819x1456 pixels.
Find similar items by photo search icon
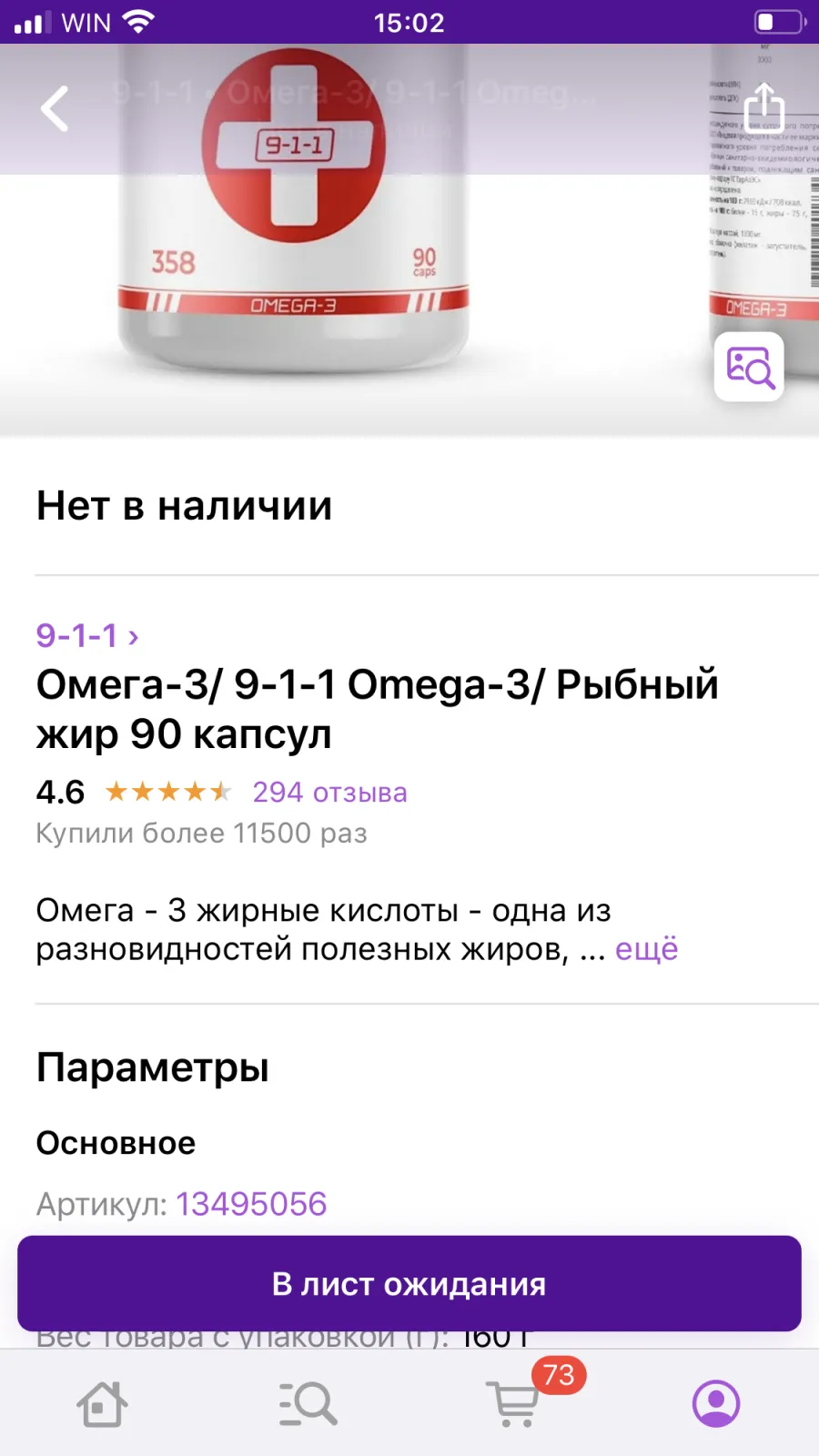(749, 367)
